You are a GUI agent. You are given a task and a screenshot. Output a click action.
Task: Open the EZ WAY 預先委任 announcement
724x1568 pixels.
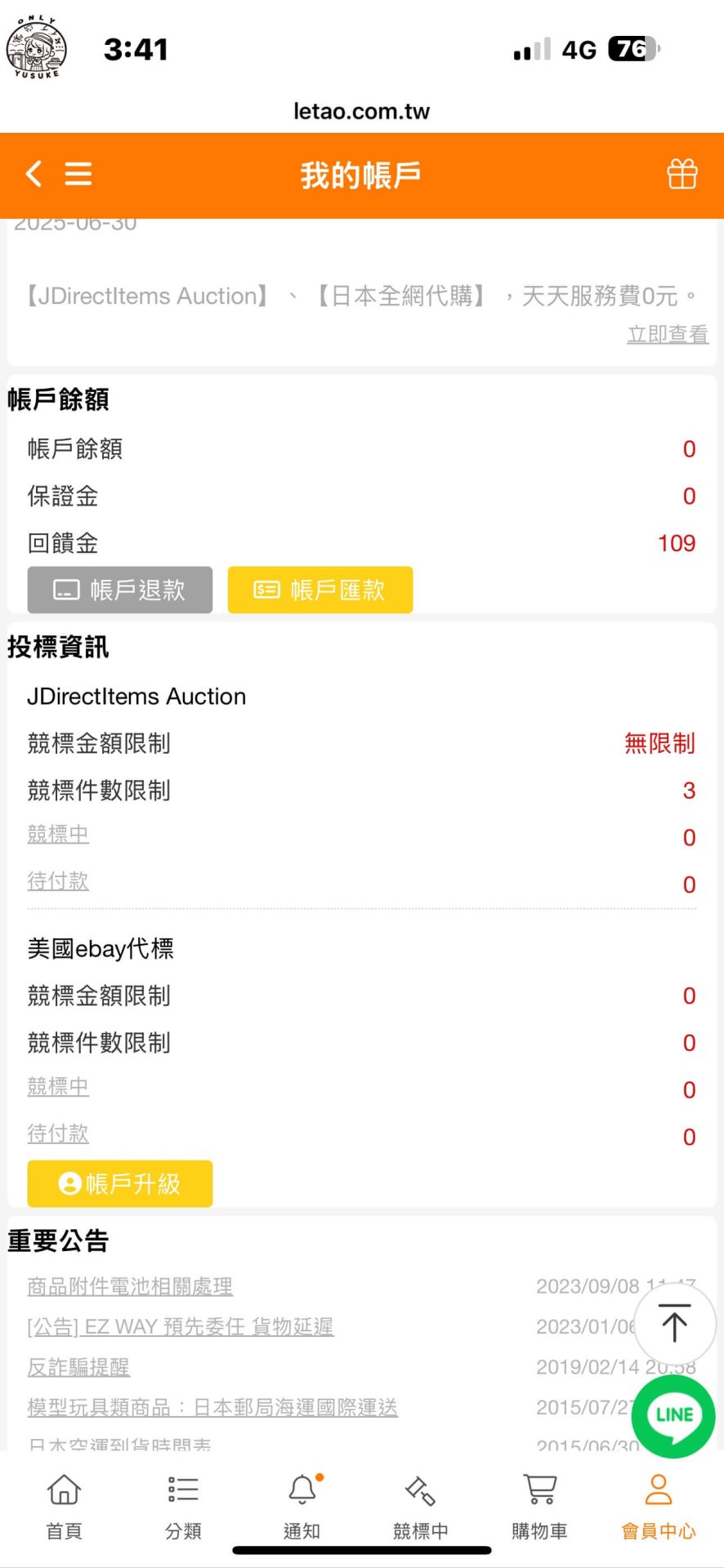(181, 1326)
